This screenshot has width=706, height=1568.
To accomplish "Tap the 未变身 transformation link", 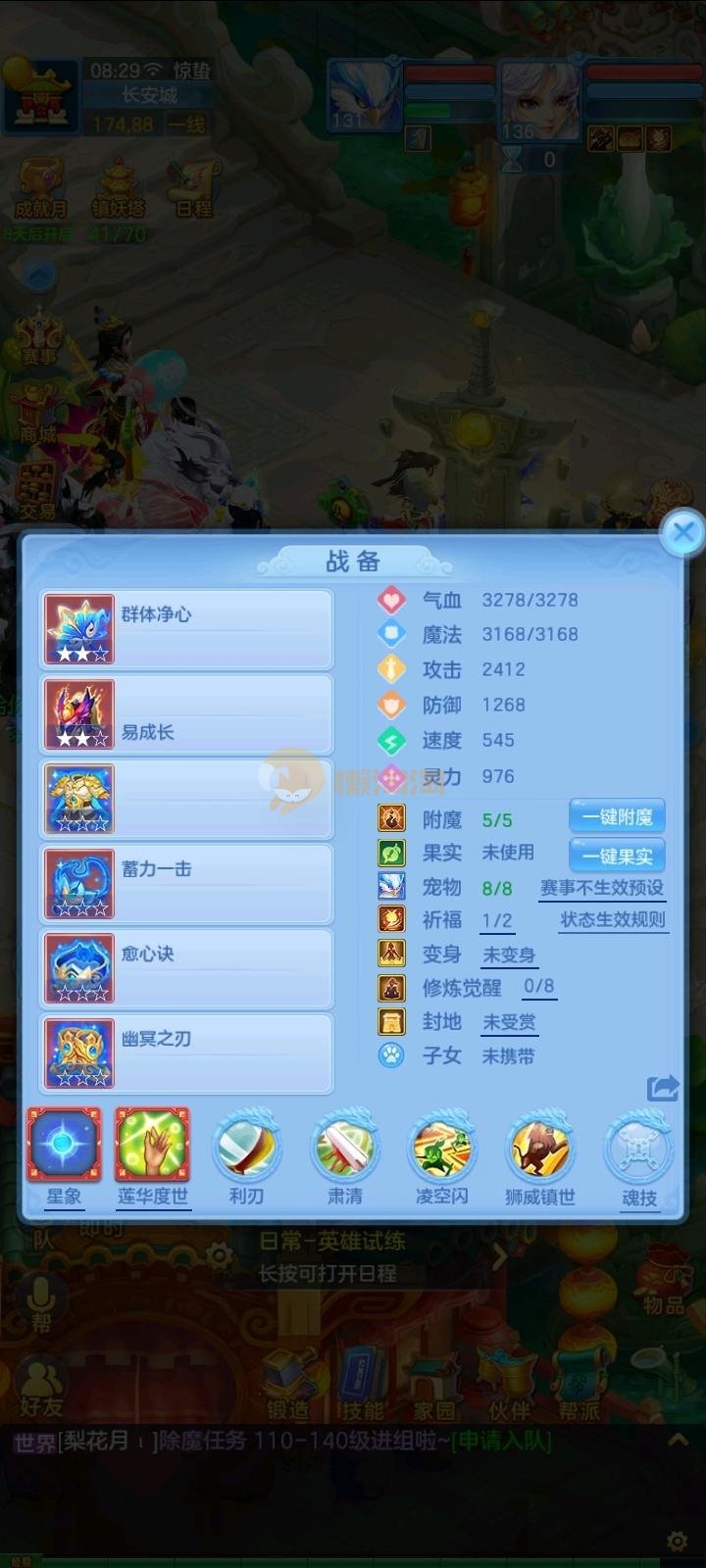I will point(508,955).
